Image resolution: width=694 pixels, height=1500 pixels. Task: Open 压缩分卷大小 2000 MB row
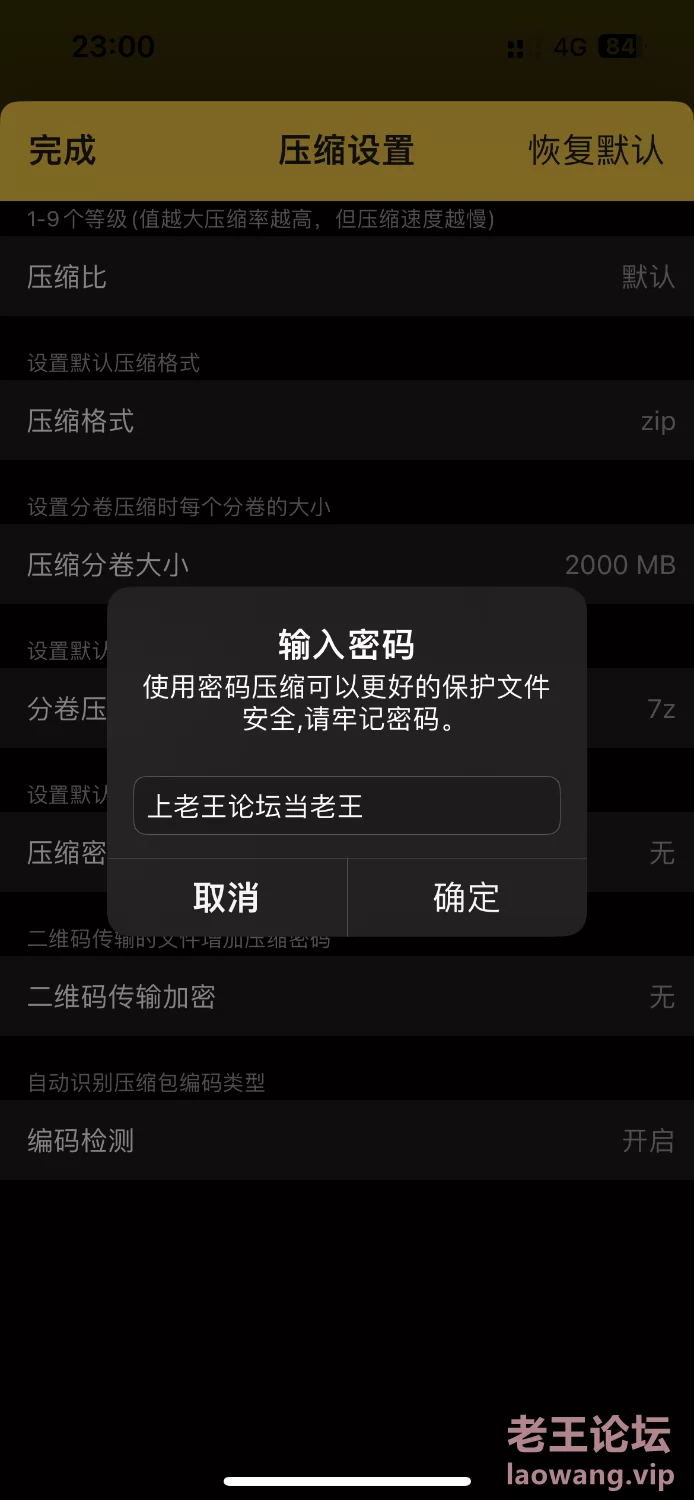[x=347, y=564]
